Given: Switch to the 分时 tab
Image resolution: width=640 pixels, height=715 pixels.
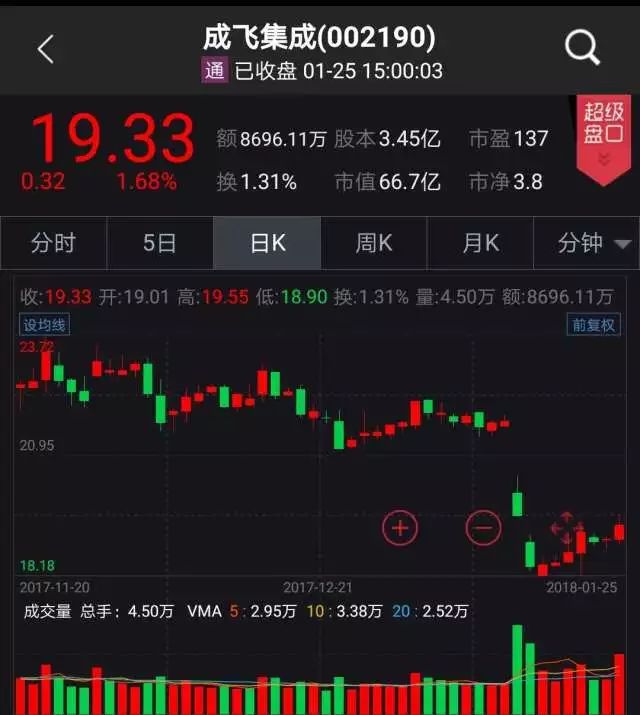Looking at the screenshot, I should 53,243.
